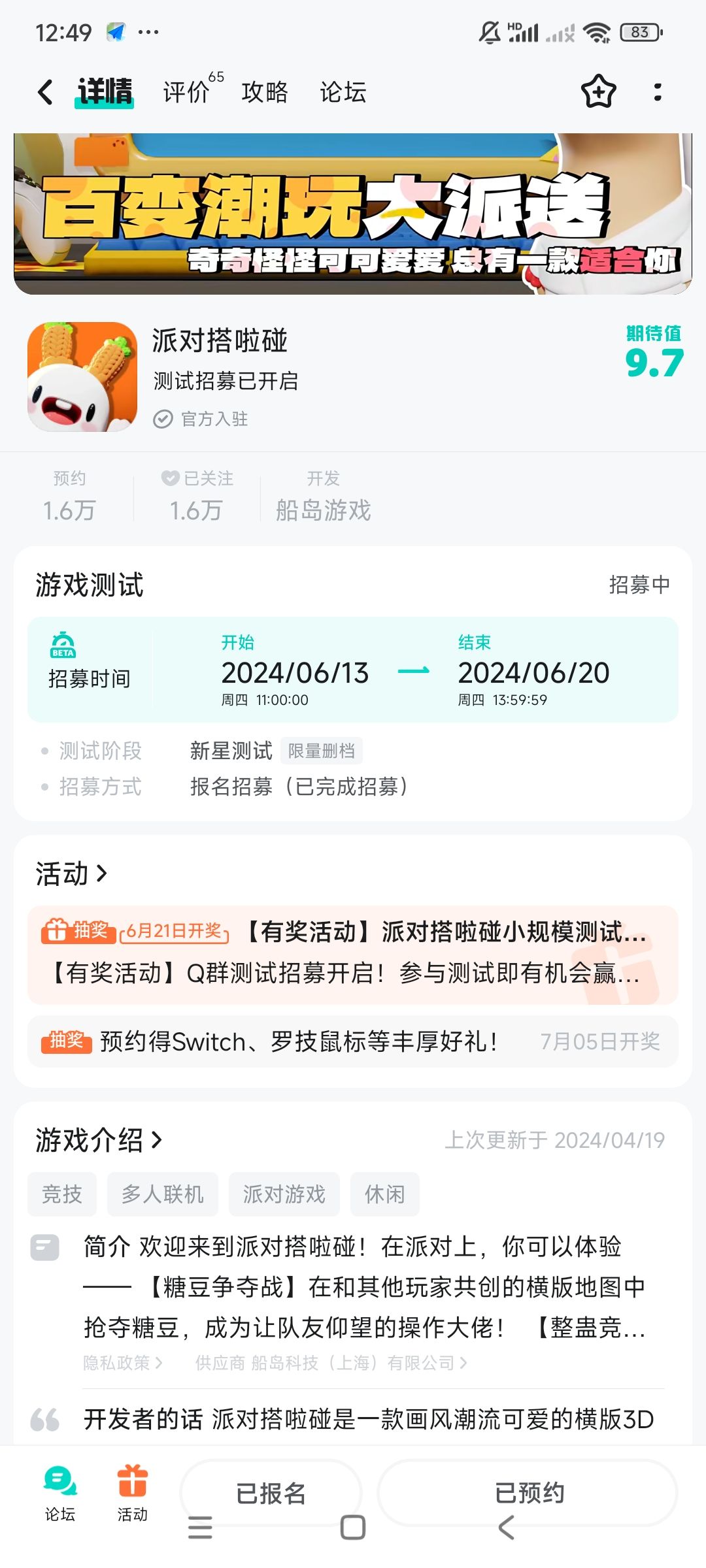Image resolution: width=706 pixels, height=1568 pixels.
Task: Go back using the top-left arrow
Action: [x=45, y=92]
